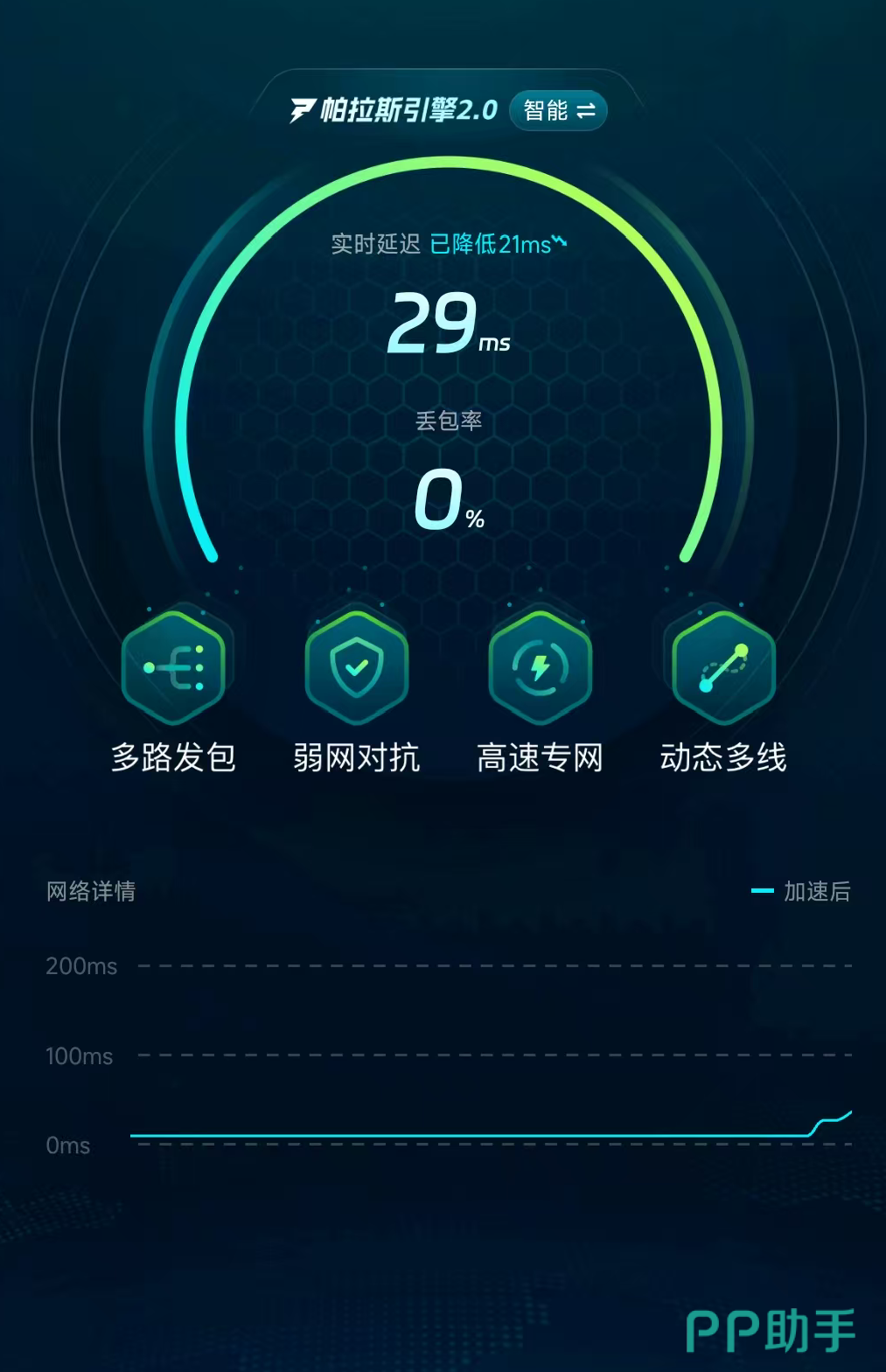Image resolution: width=886 pixels, height=1372 pixels.
Task: Open the 多路发包 feature
Action: pos(173,669)
